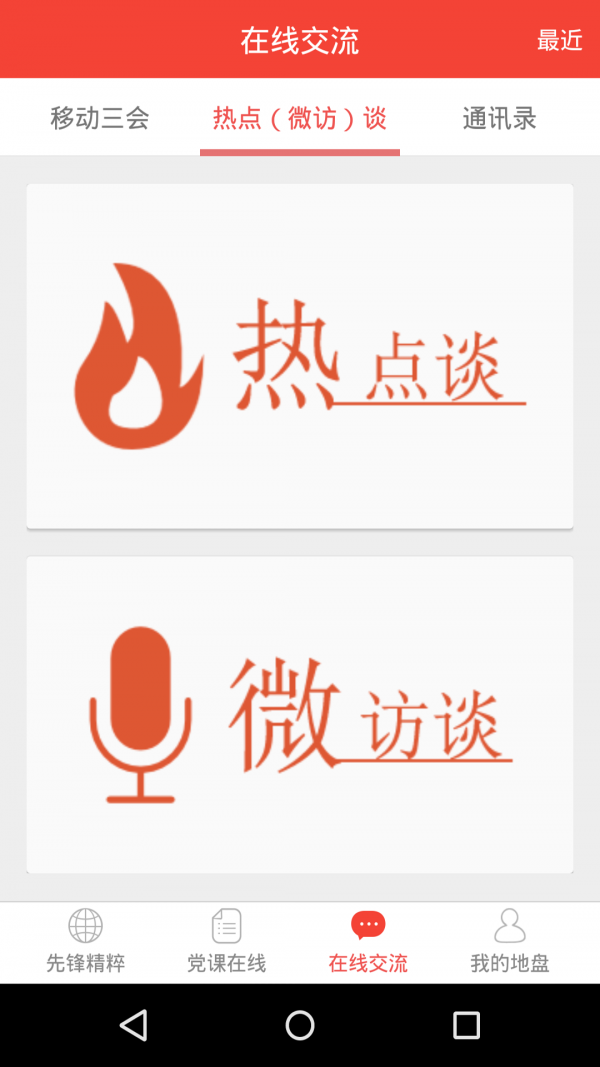Tap the 在线交流 bottom navigation item
600x1067 pixels.
[x=368, y=942]
